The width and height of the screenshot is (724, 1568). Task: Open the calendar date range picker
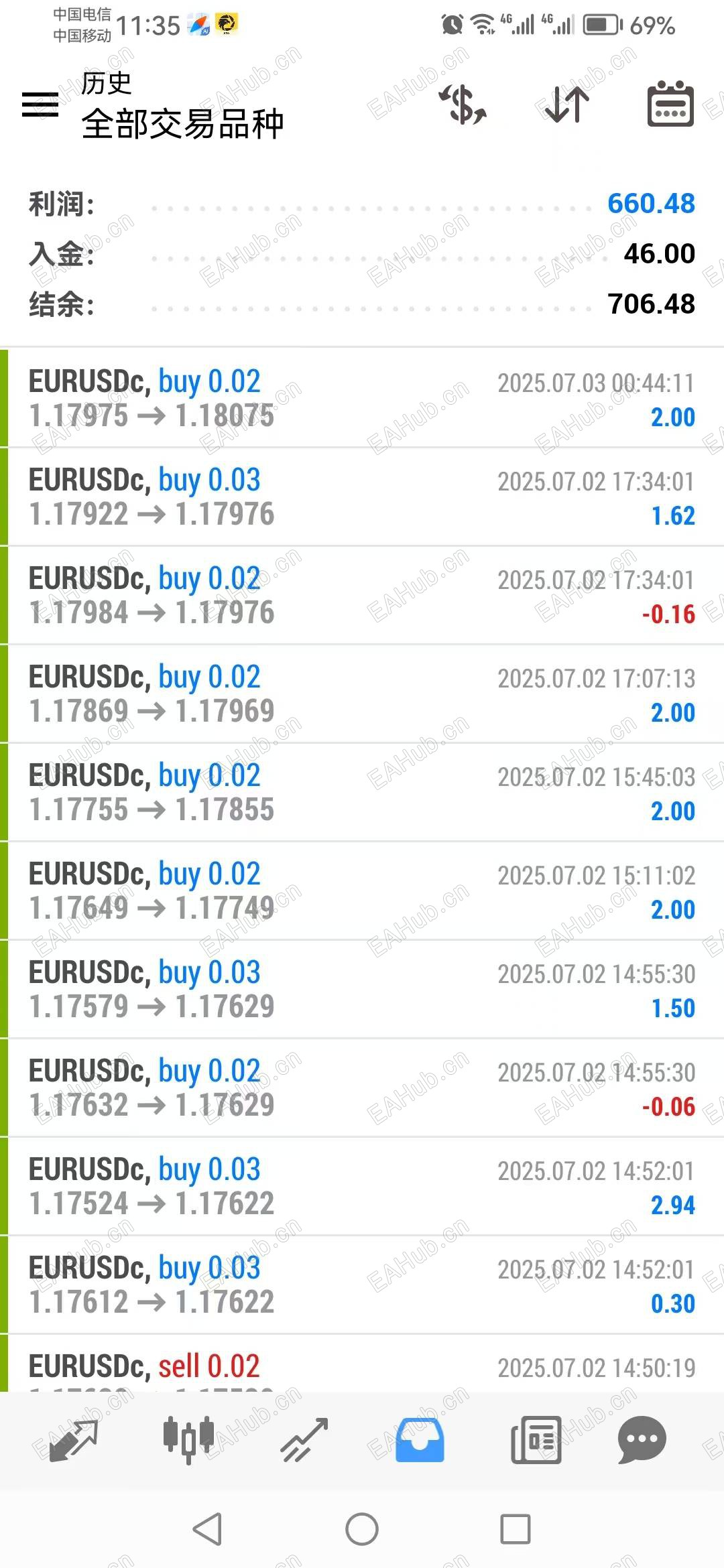tap(670, 105)
